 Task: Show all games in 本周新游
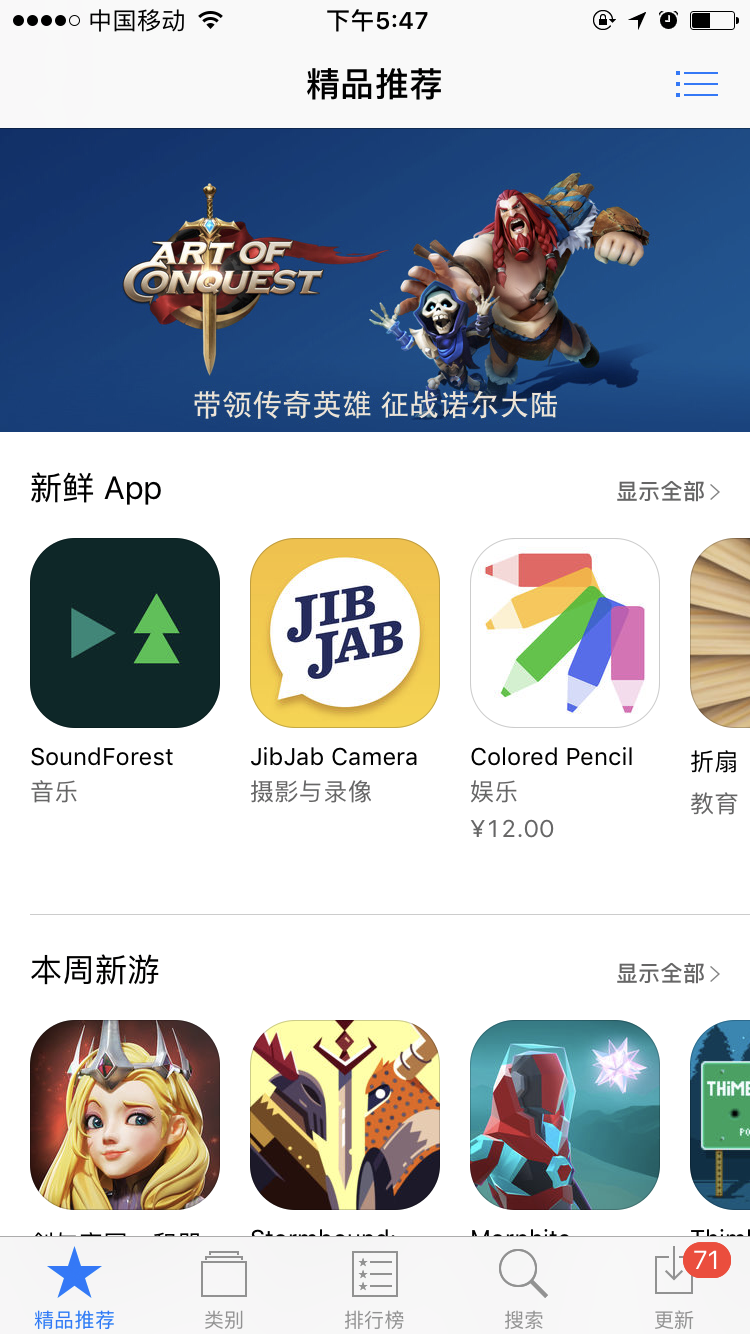pos(667,973)
